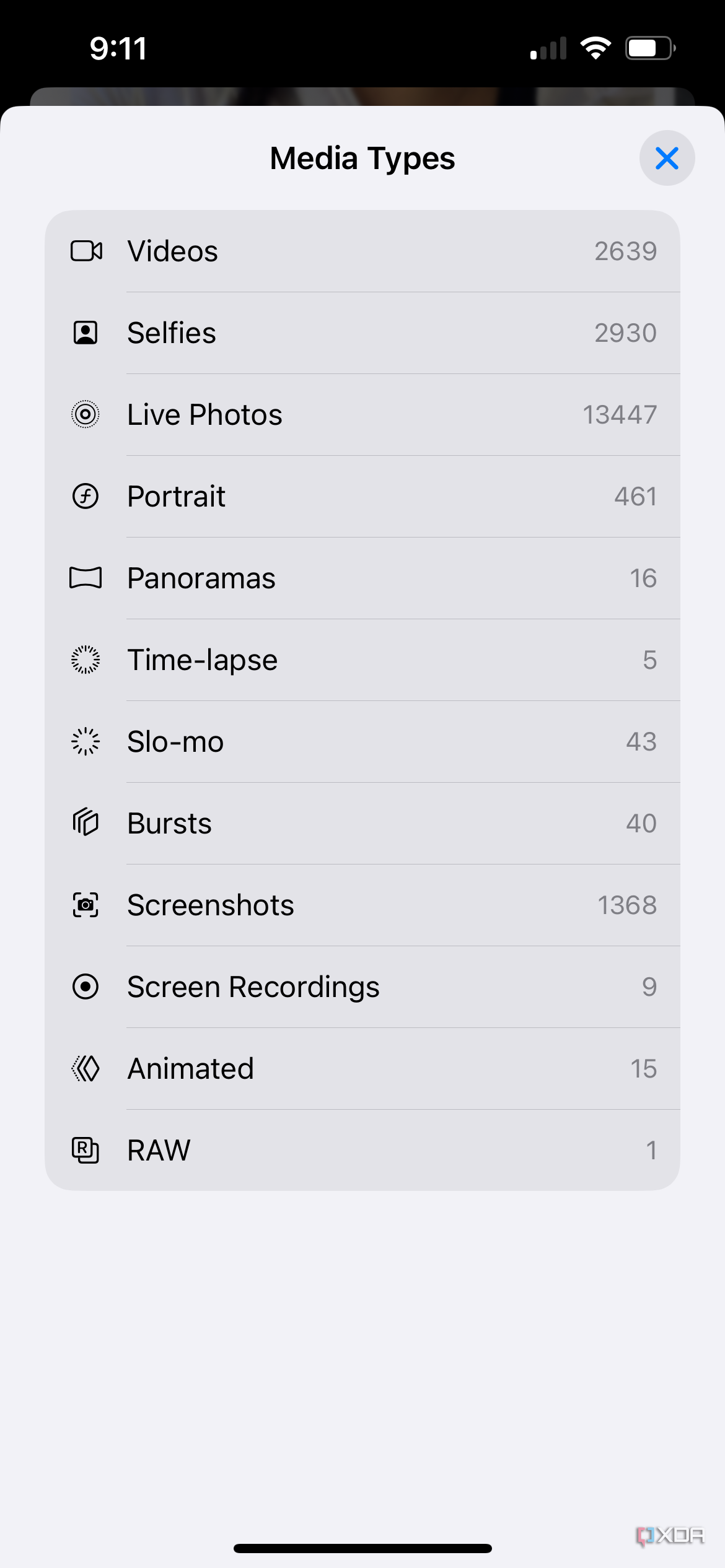Open the Videos media type
The height and width of the screenshot is (1568, 725).
[362, 251]
